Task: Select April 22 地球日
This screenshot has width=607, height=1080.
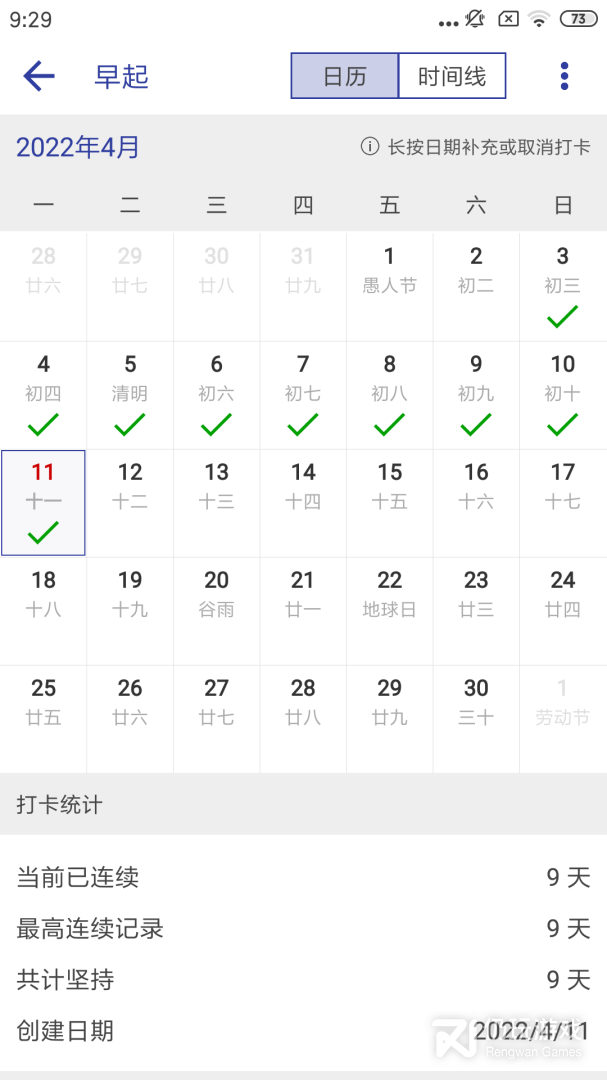Action: [x=390, y=594]
